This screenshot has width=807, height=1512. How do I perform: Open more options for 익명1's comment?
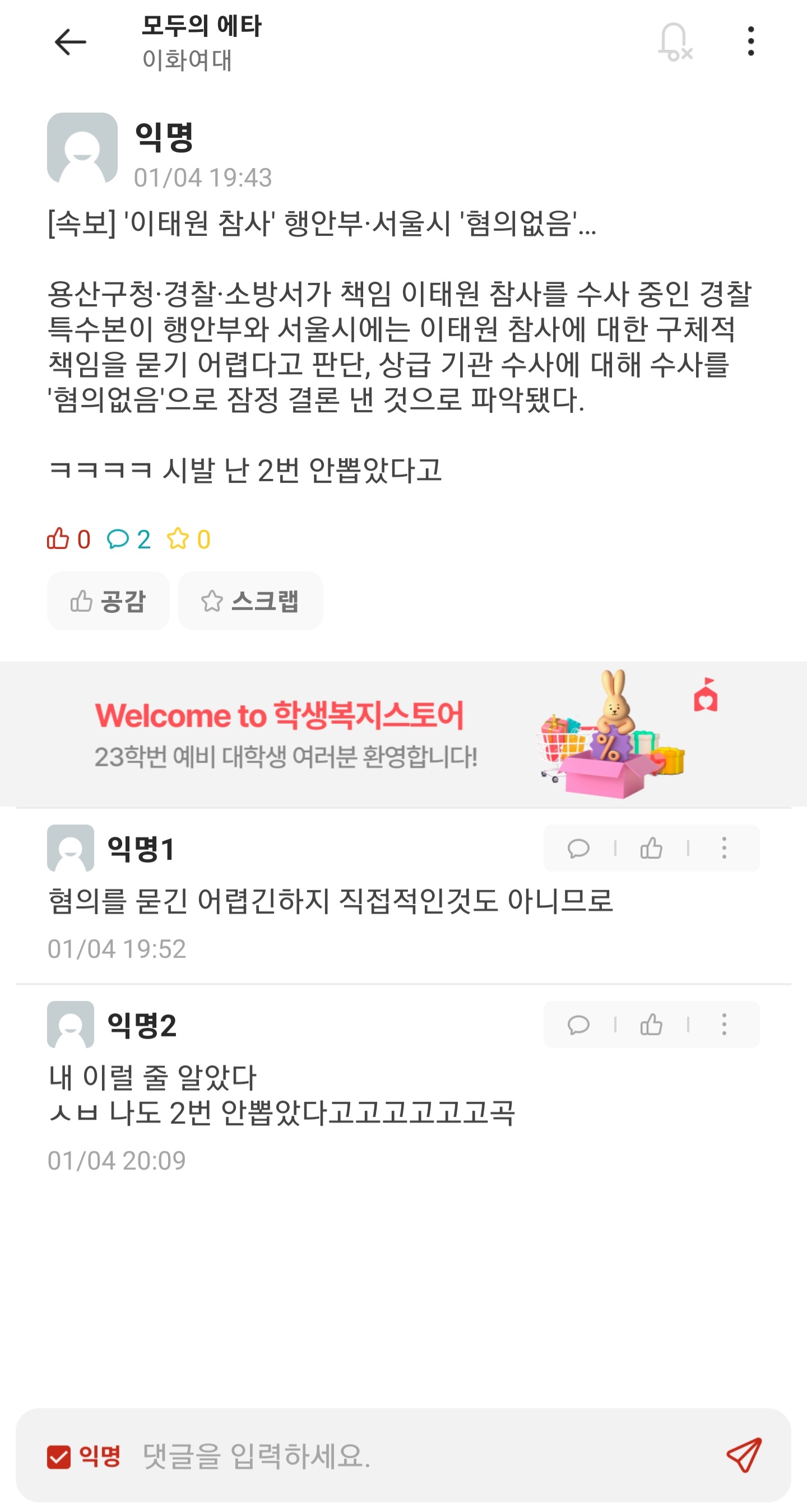[724, 848]
